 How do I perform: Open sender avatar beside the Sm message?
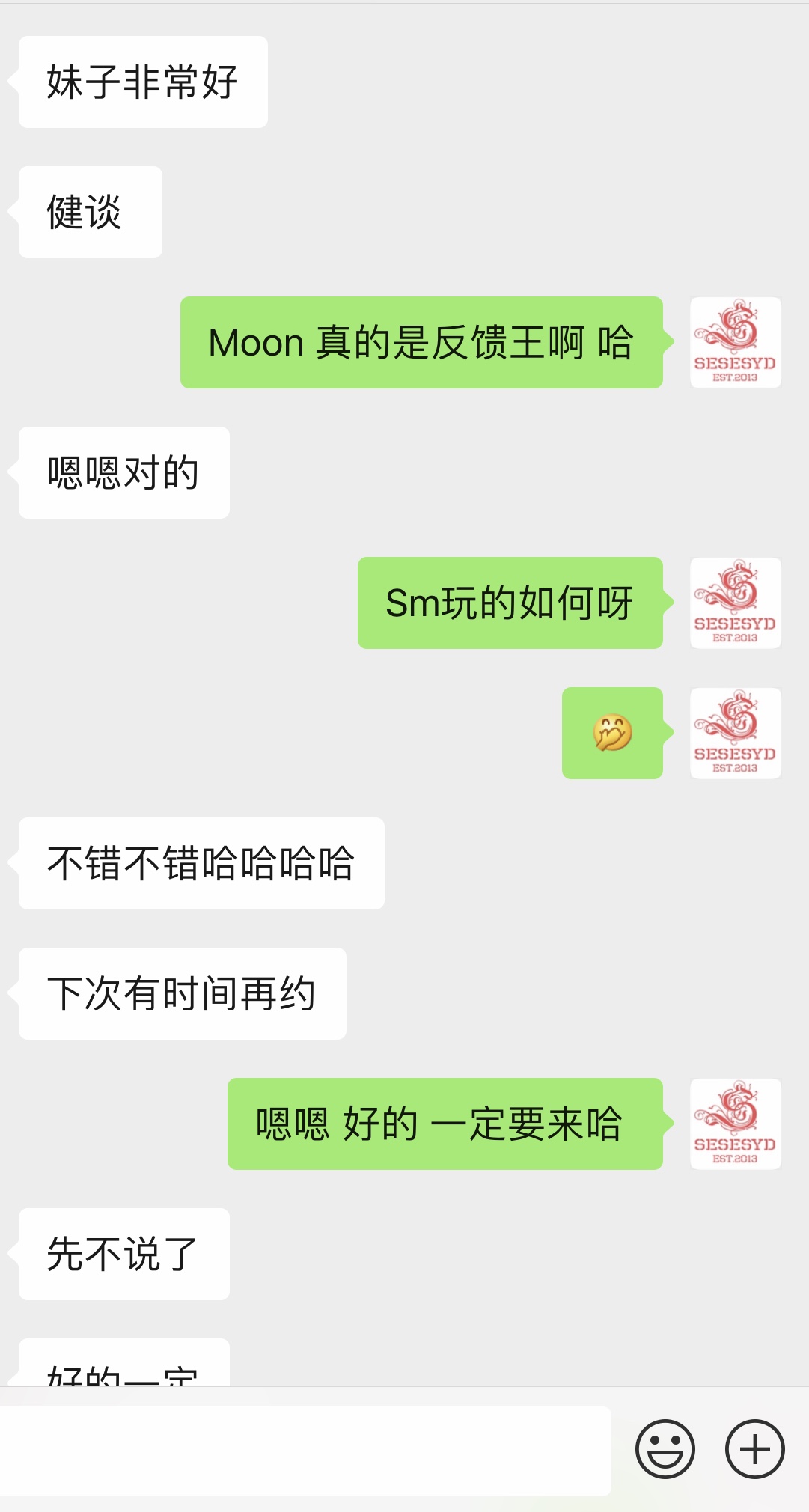click(735, 603)
